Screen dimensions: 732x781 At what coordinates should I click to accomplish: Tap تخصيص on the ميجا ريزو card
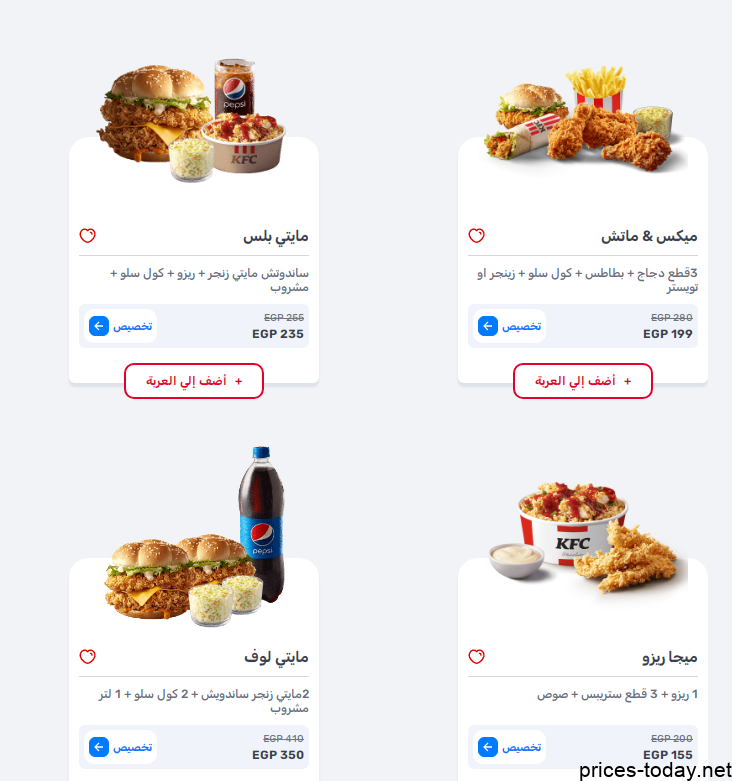(x=510, y=747)
